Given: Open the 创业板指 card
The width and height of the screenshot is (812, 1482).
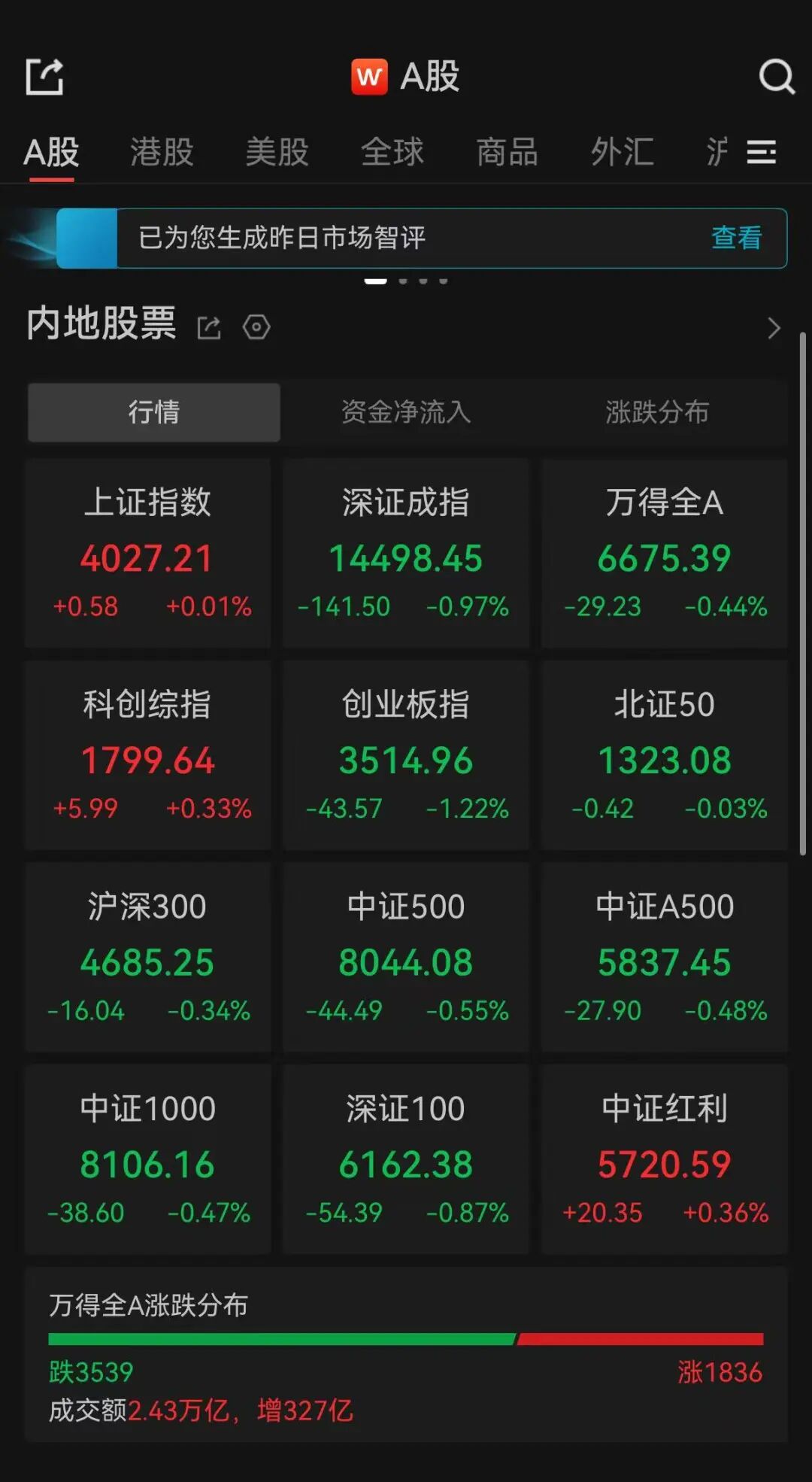Looking at the screenshot, I should (x=406, y=755).
